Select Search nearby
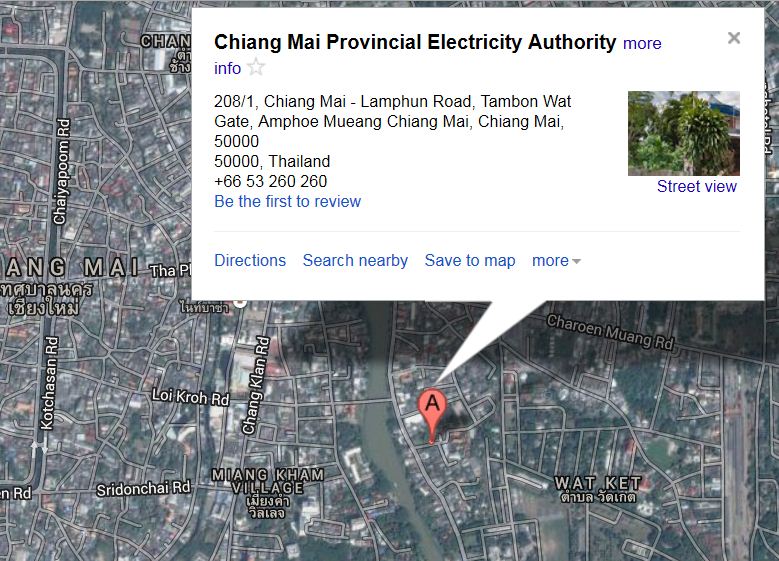The image size is (779, 561). coord(355,260)
